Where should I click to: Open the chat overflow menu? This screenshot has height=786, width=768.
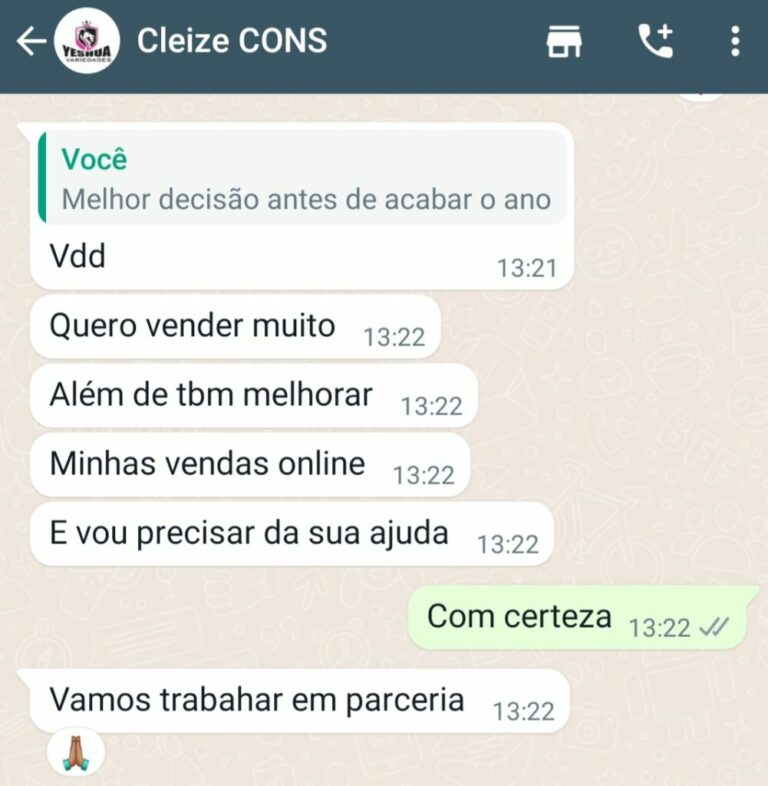pos(735,41)
